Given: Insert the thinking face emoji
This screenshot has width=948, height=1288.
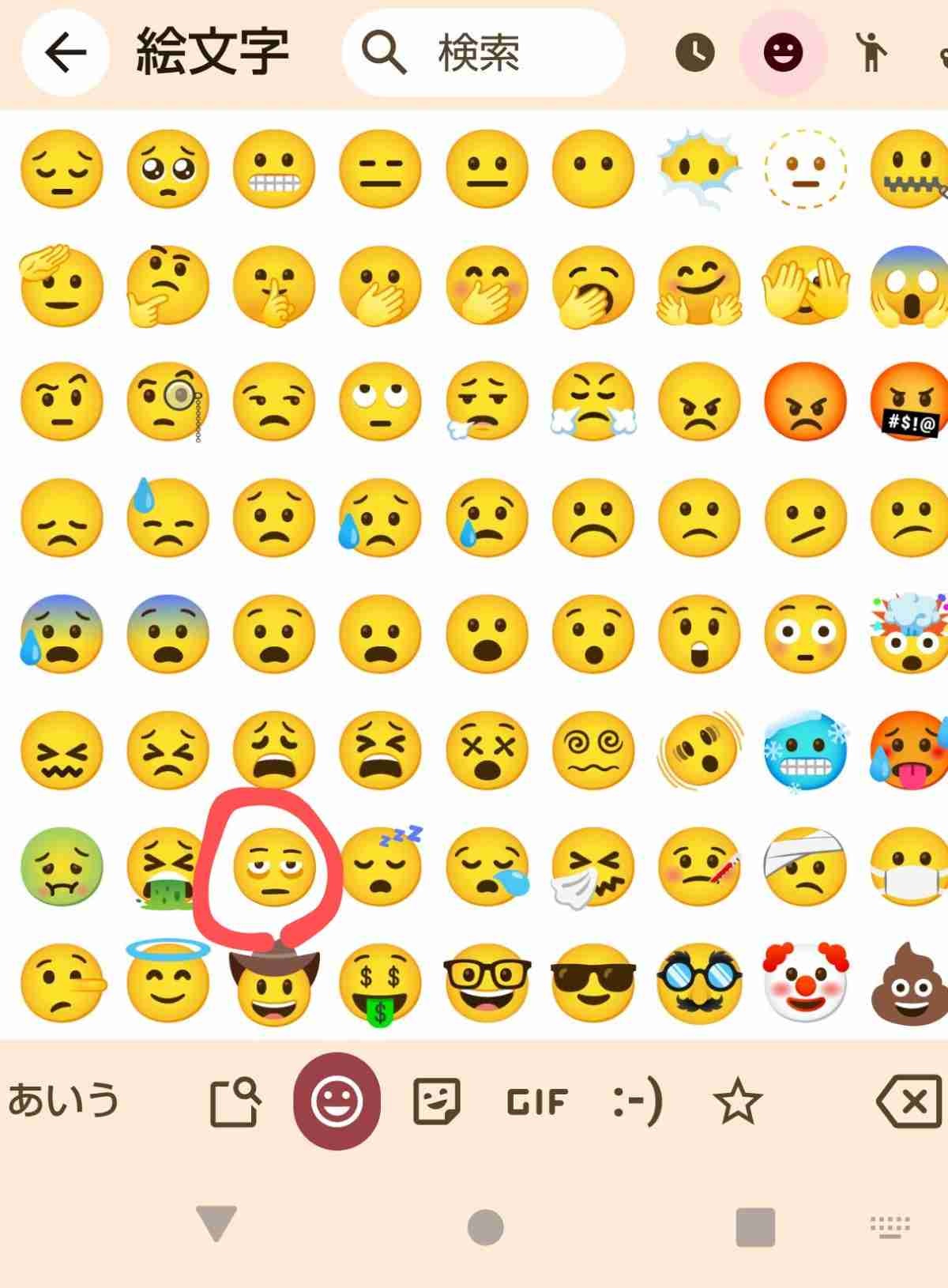Looking at the screenshot, I should (x=167, y=284).
